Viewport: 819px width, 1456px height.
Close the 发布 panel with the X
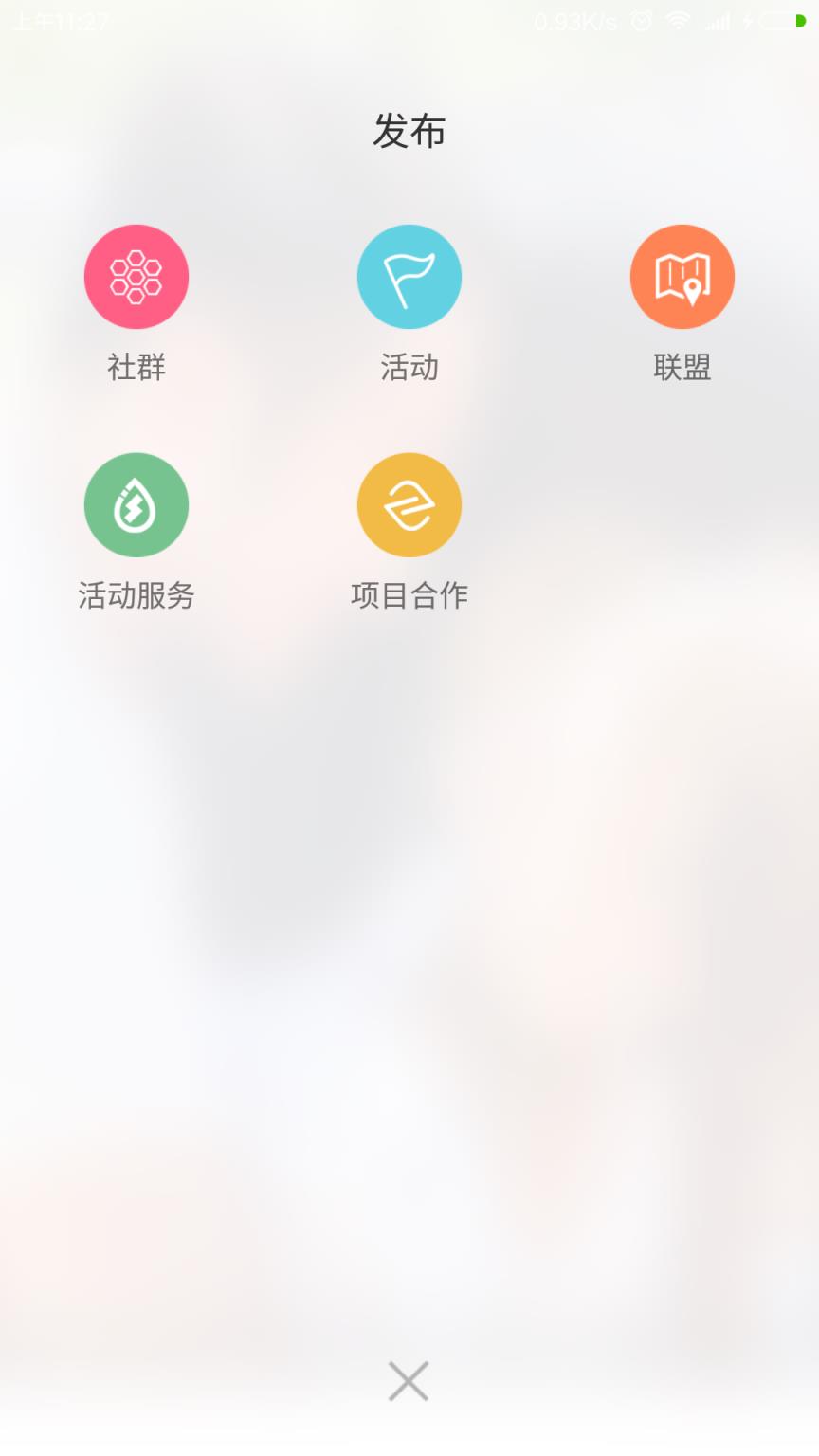(408, 1381)
